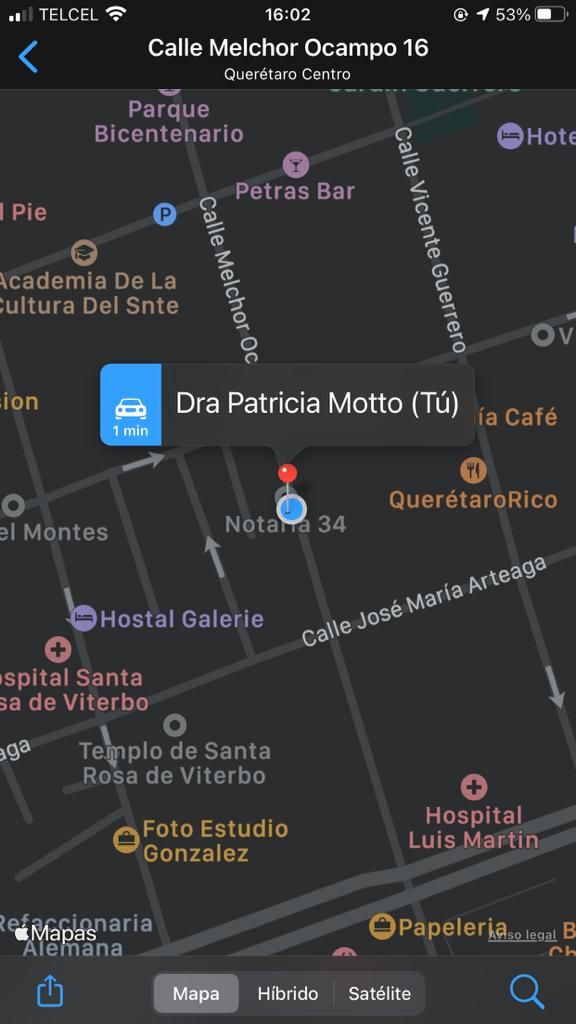Get driving directions via the car button
Viewport: 576px width, 1024px height.
(131, 405)
